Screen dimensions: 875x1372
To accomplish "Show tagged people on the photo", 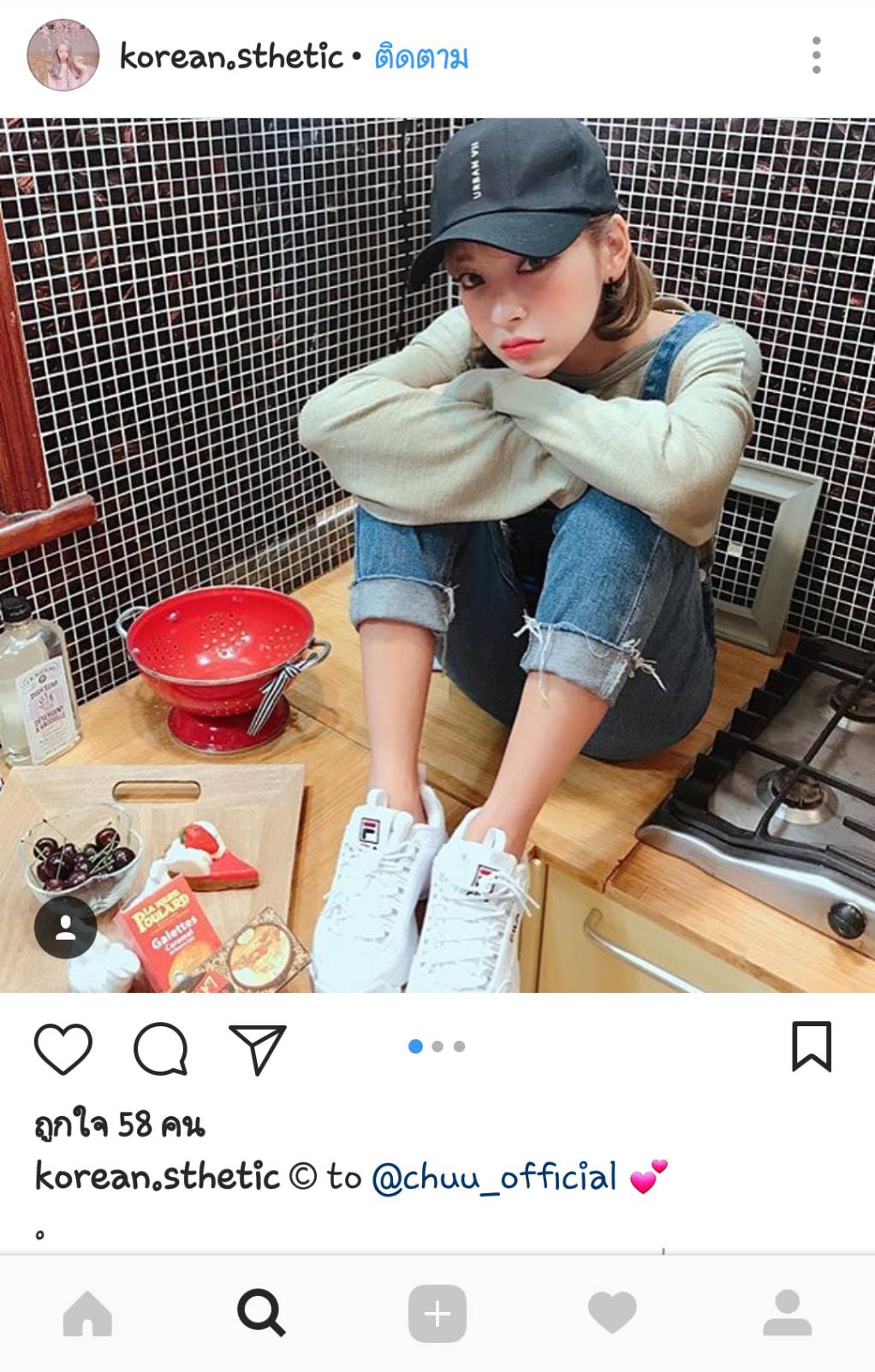I will pos(65,927).
